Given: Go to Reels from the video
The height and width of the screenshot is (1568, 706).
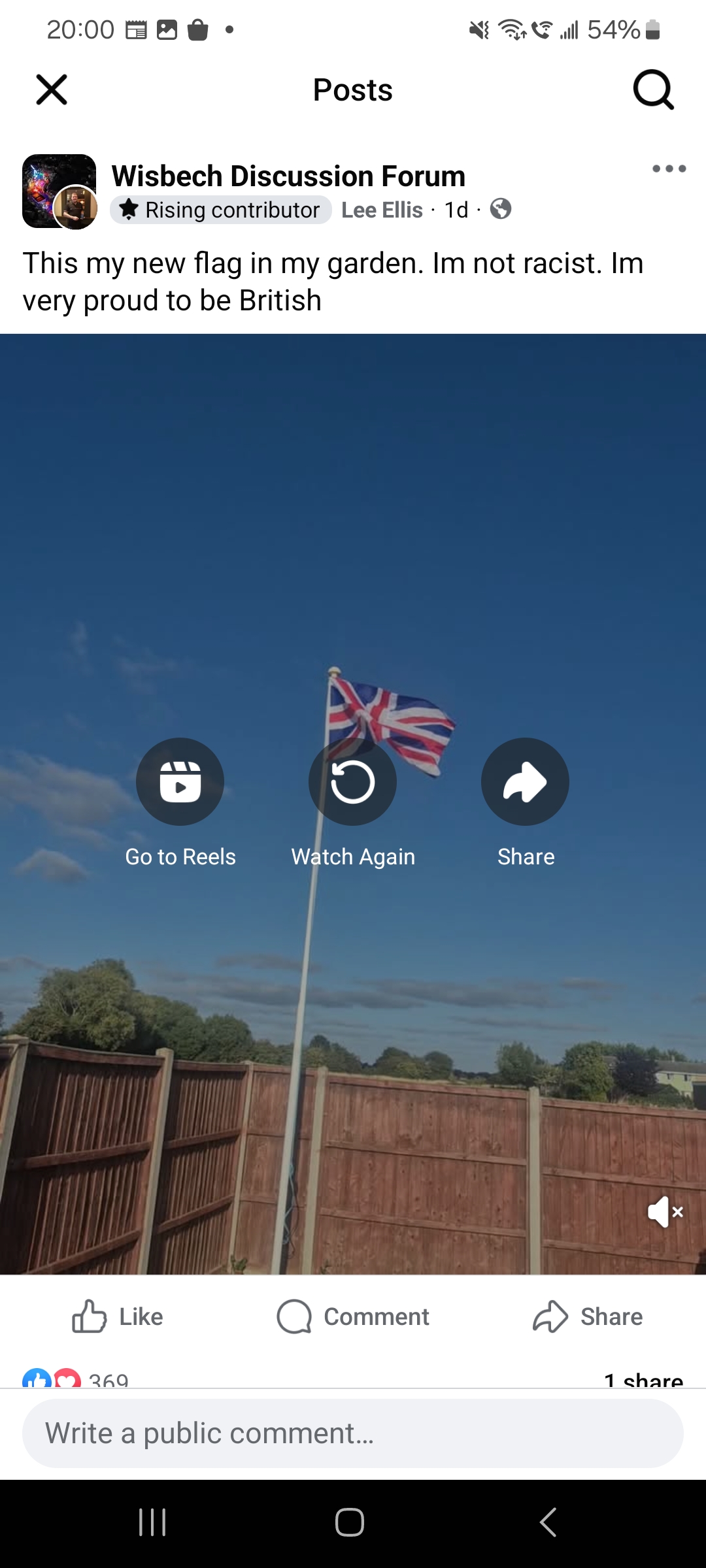Looking at the screenshot, I should [180, 782].
